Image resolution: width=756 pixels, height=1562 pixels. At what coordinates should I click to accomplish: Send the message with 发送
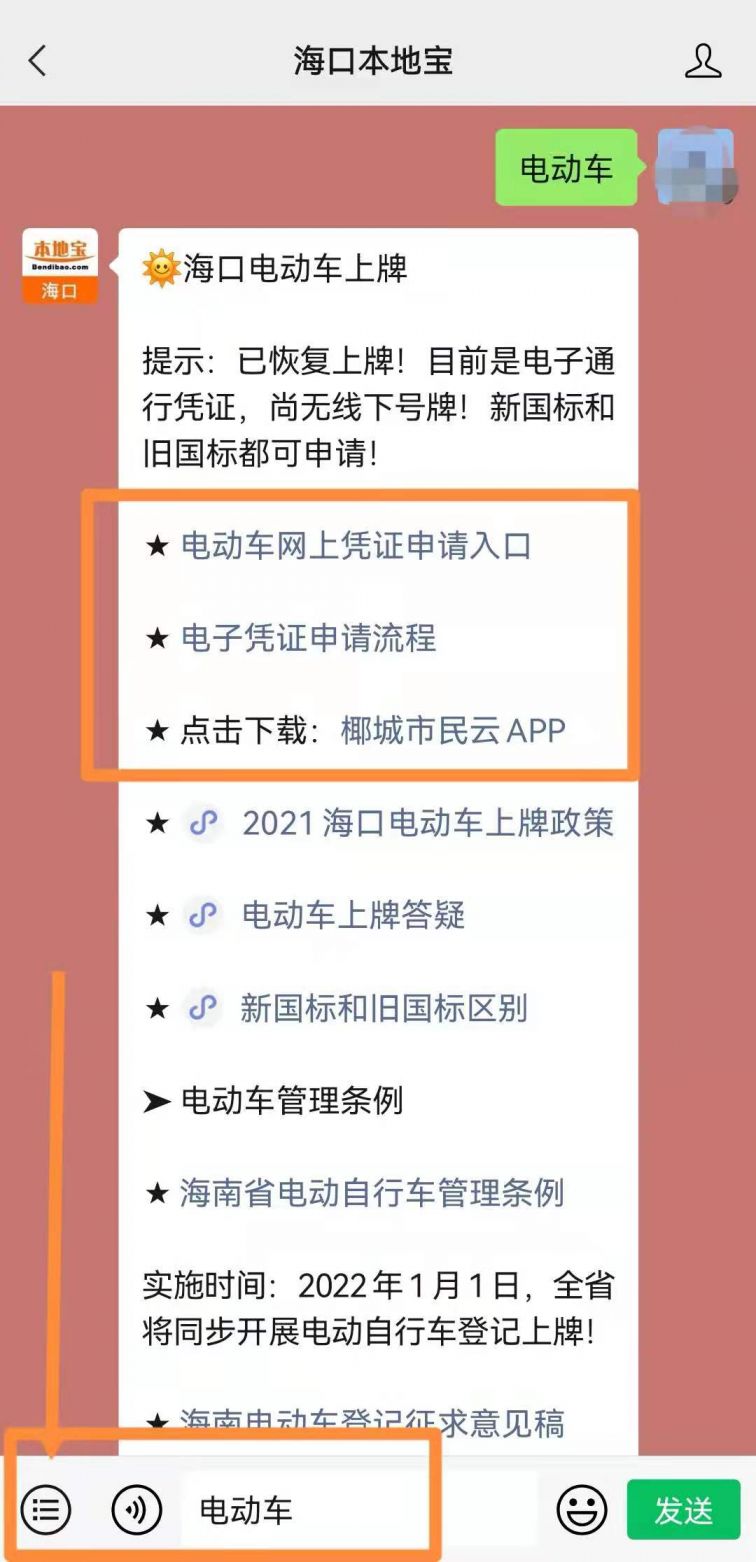click(x=684, y=1509)
